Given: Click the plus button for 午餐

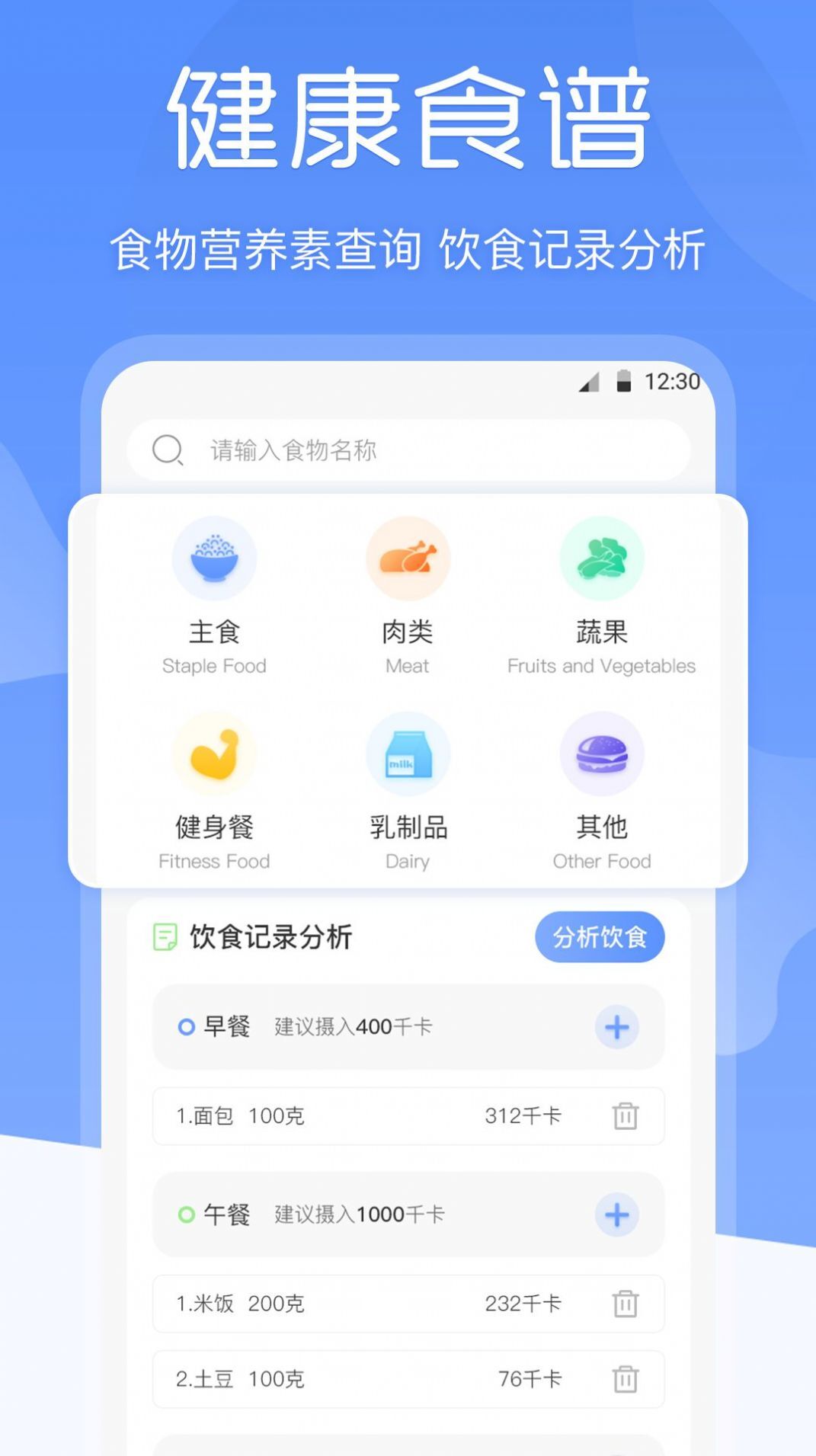Looking at the screenshot, I should click(x=619, y=1214).
